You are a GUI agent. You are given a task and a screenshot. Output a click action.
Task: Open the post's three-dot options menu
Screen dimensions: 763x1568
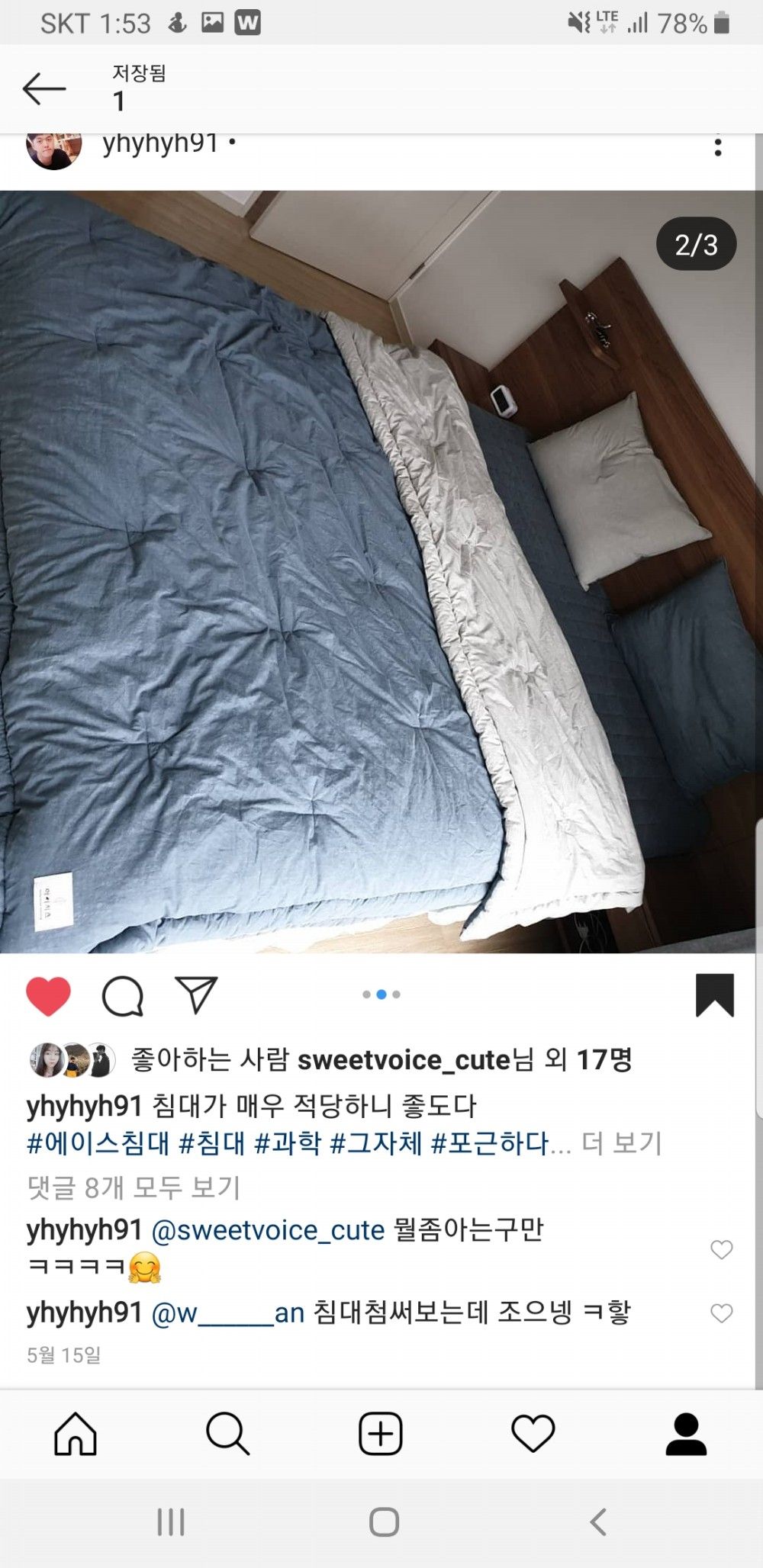[x=717, y=146]
